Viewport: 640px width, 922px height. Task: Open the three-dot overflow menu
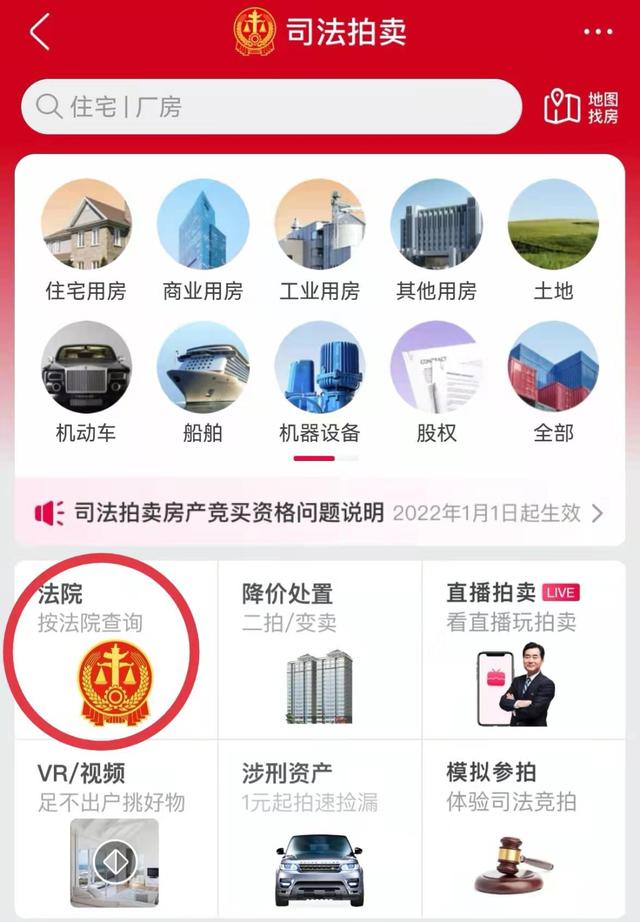click(x=598, y=33)
